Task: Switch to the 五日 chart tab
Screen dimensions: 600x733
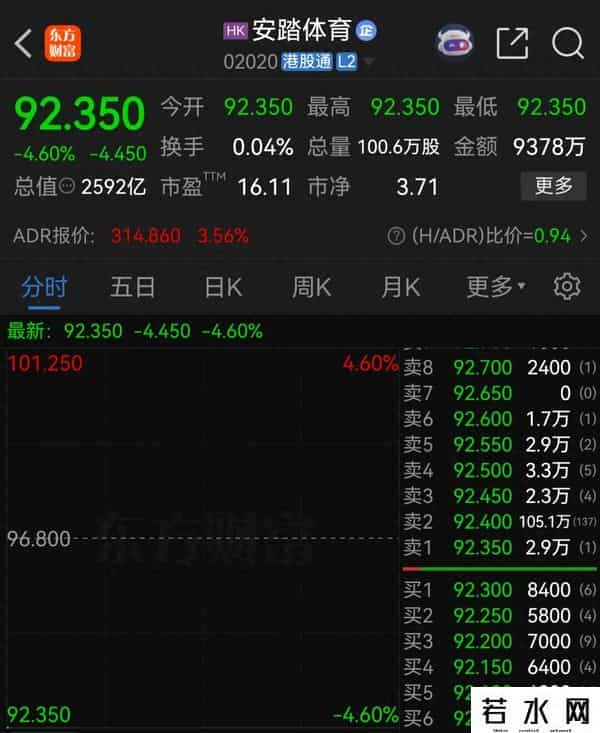Action: coord(132,287)
